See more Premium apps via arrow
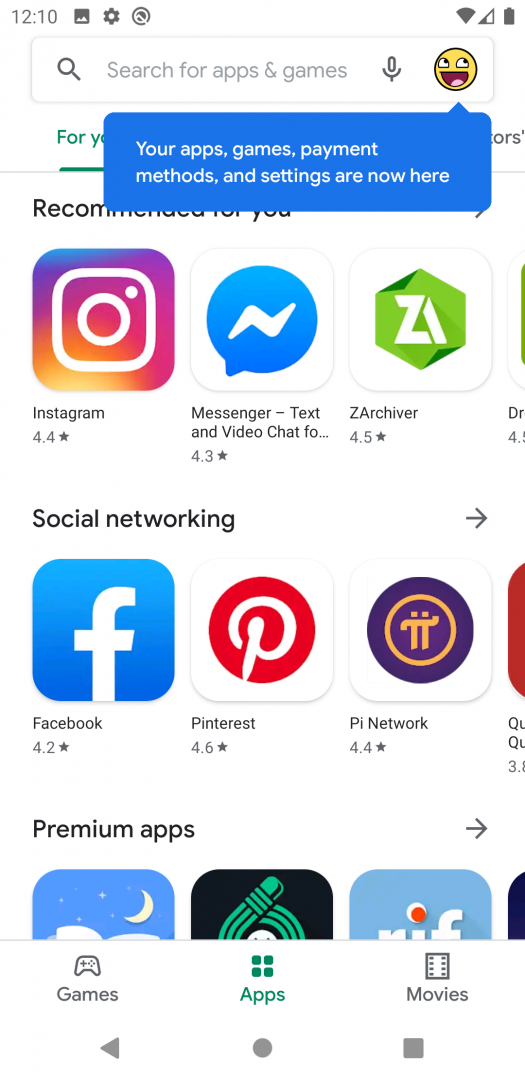The height and width of the screenshot is (1080, 525). tap(476, 828)
